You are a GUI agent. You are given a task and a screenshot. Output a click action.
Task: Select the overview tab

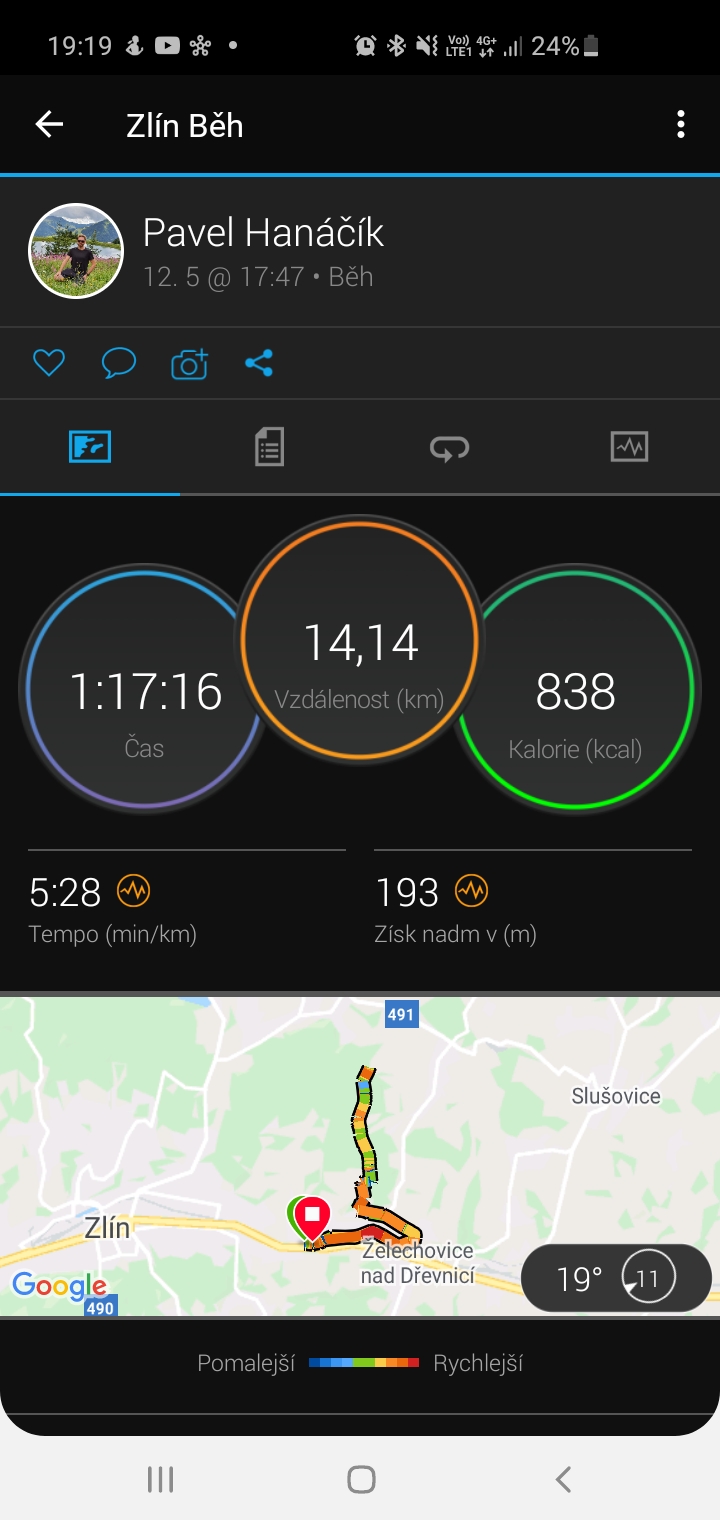[90, 447]
